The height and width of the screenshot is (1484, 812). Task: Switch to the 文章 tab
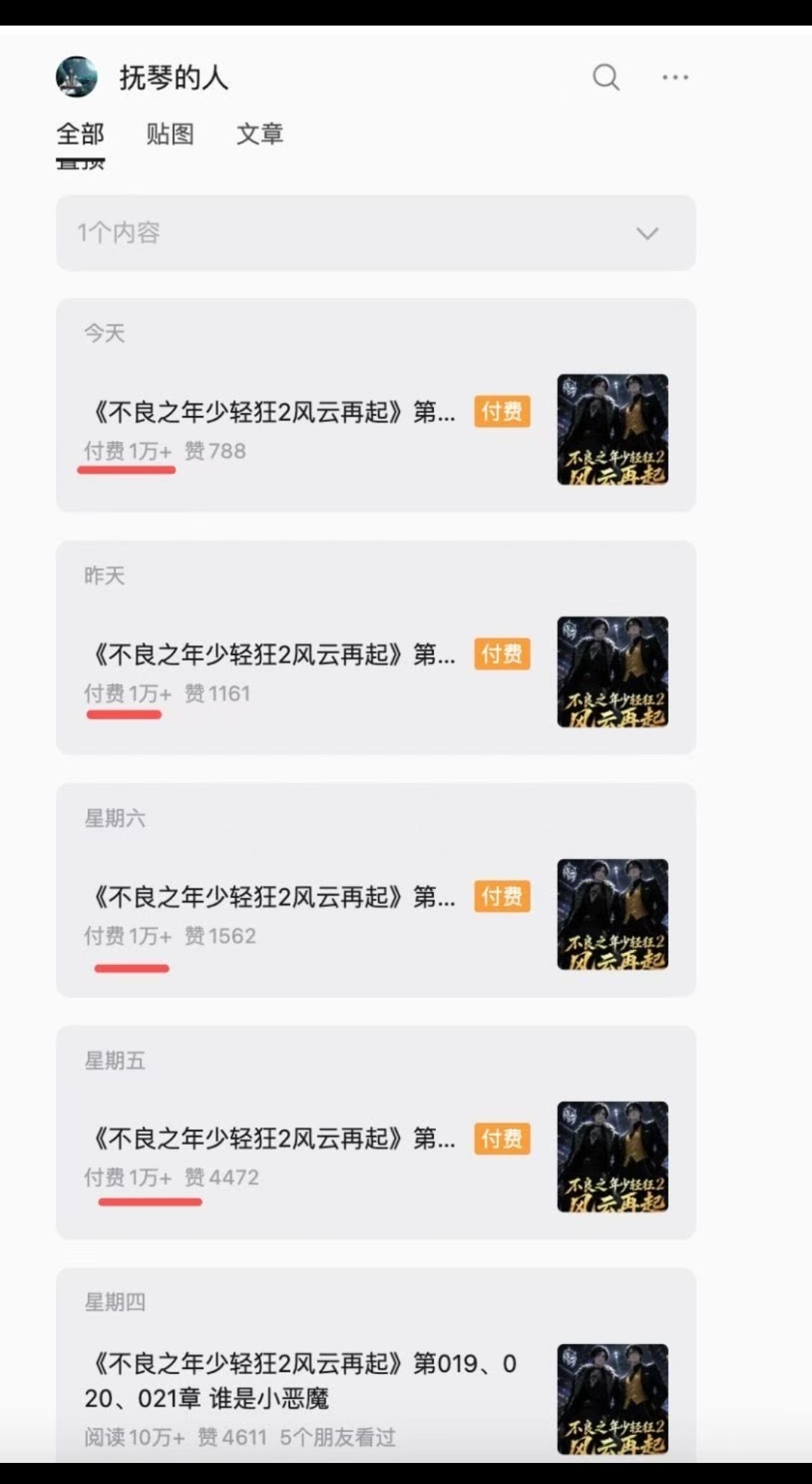[259, 134]
